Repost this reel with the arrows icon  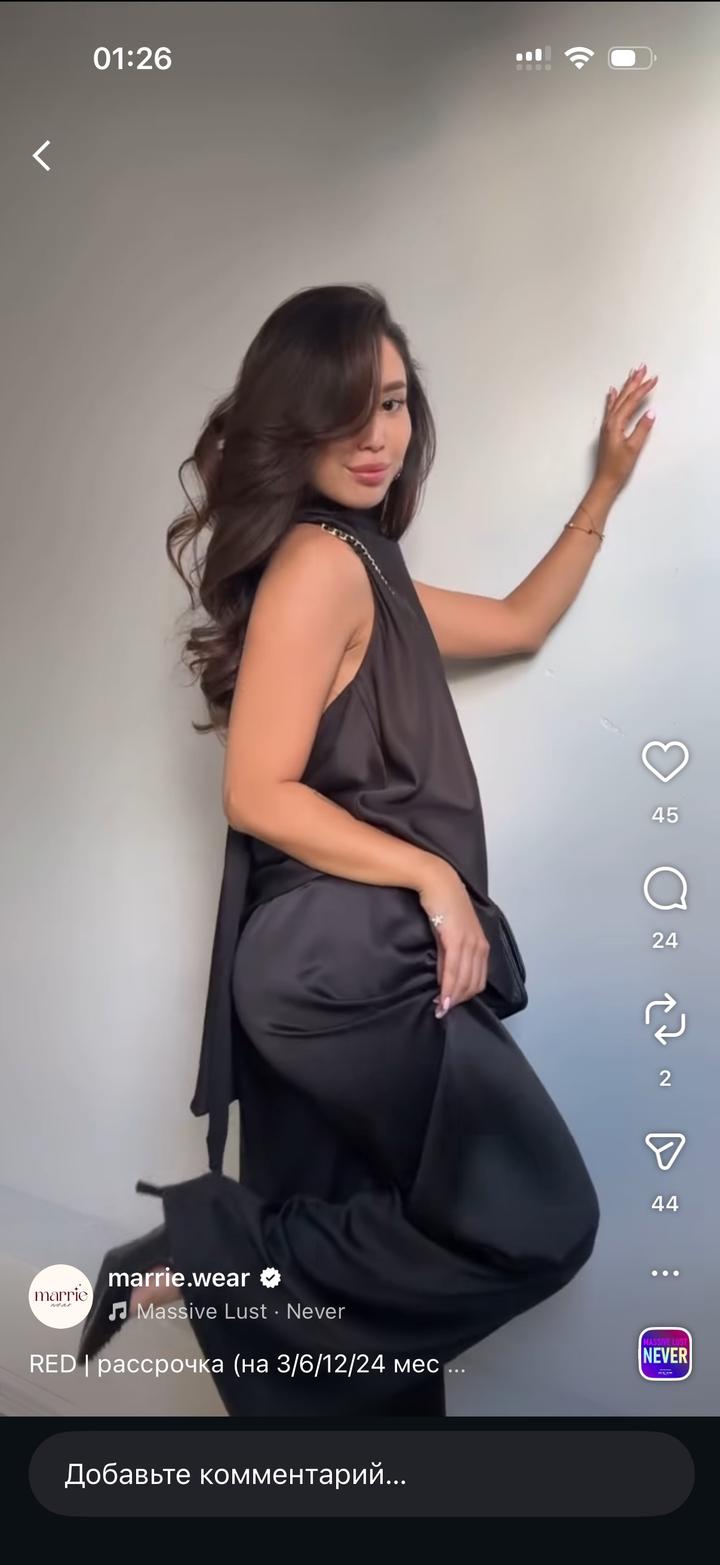coord(665,1020)
